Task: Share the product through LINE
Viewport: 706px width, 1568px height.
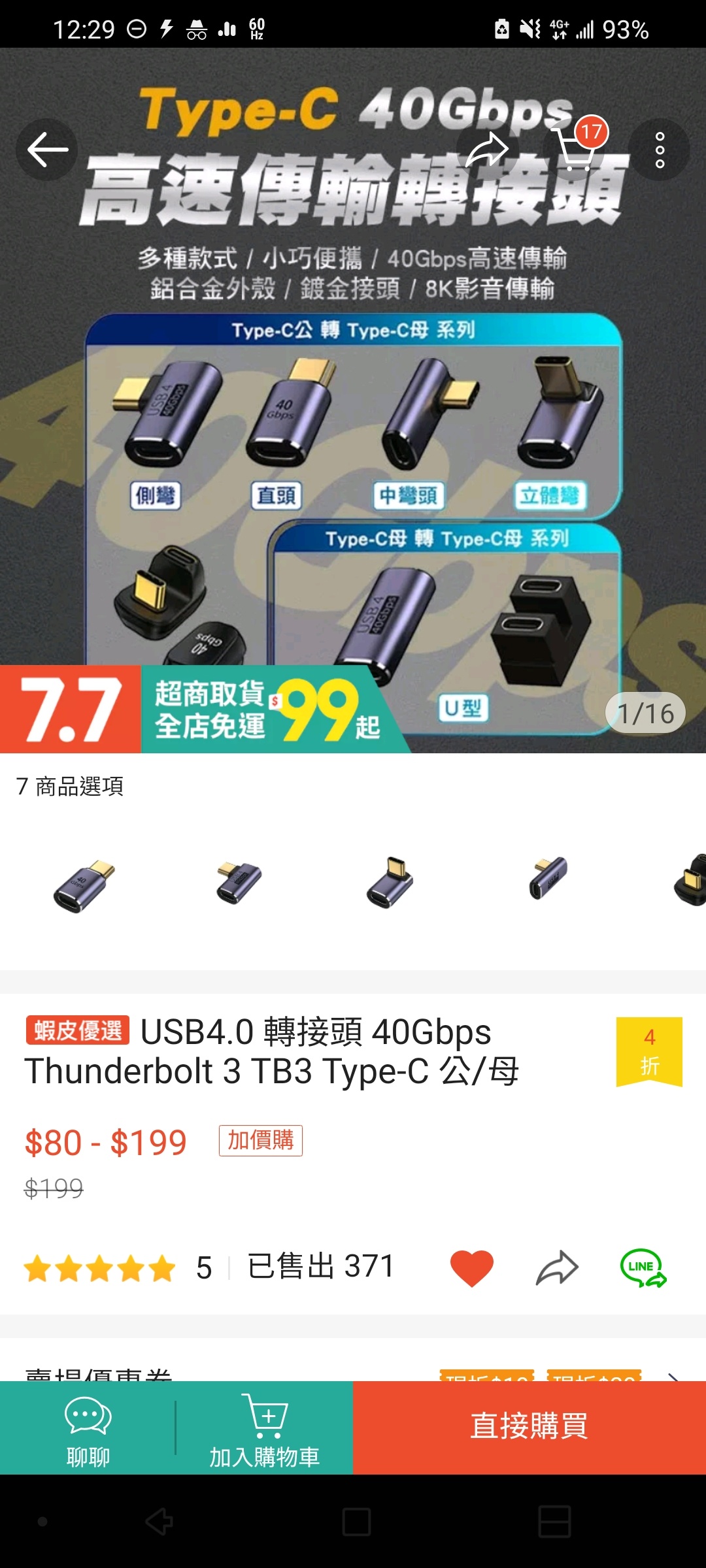Action: point(643,1268)
